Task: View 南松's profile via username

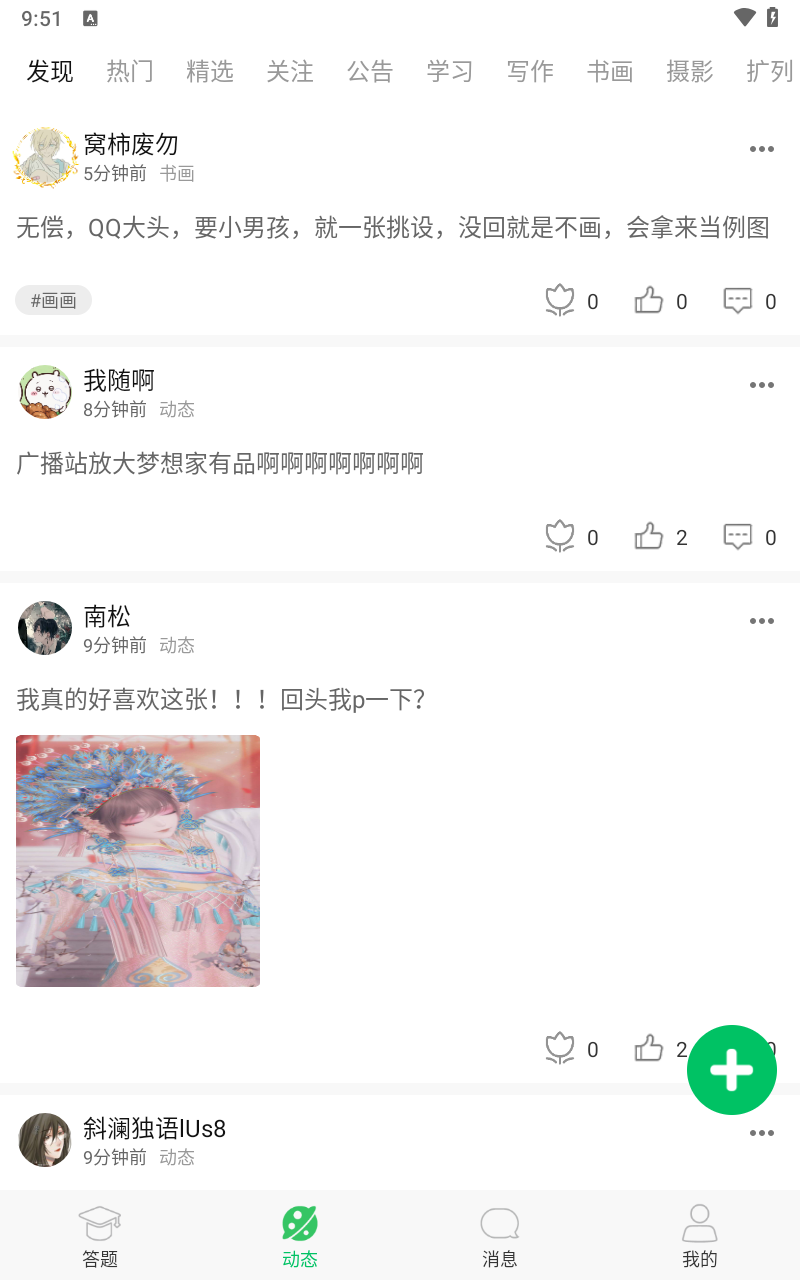Action: [107, 617]
